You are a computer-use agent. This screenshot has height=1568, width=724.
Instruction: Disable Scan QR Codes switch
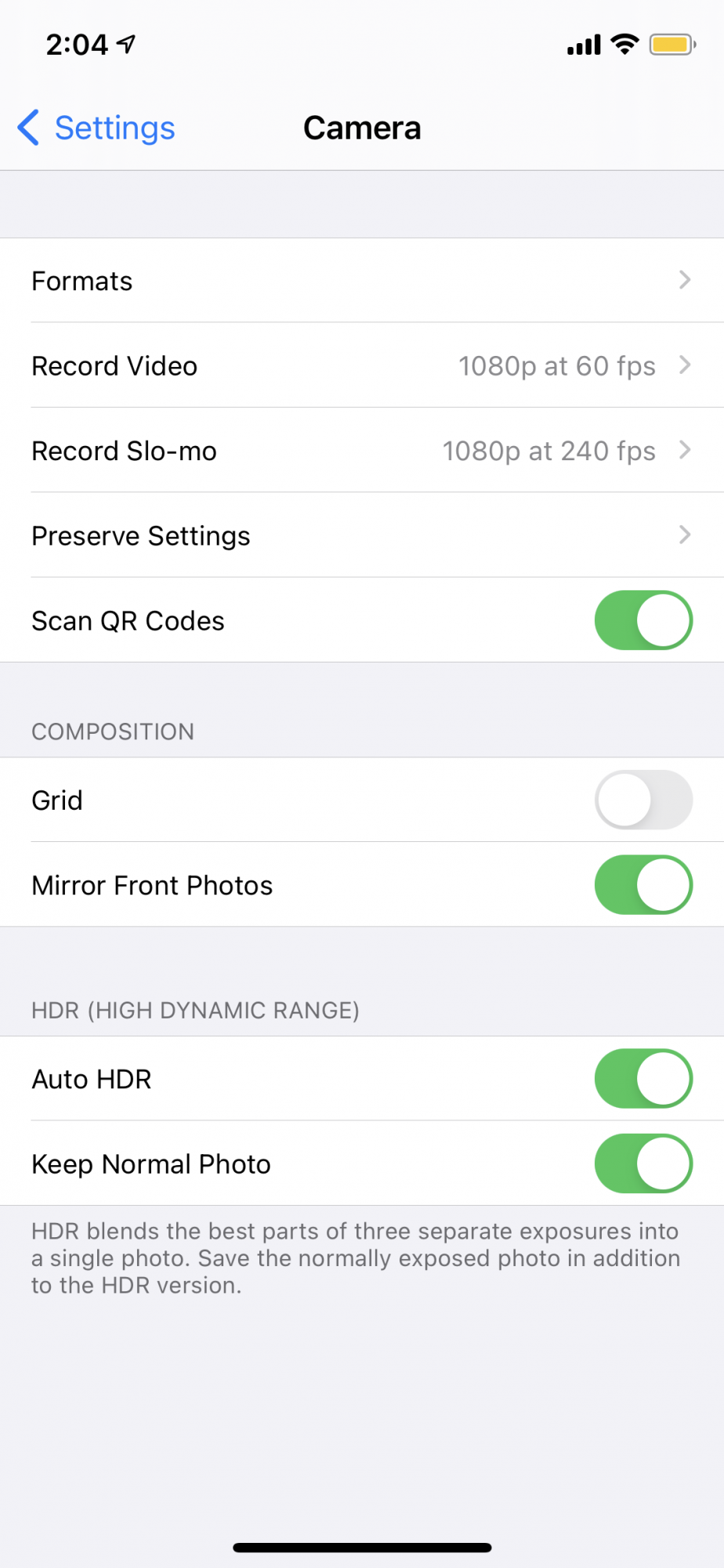(643, 620)
